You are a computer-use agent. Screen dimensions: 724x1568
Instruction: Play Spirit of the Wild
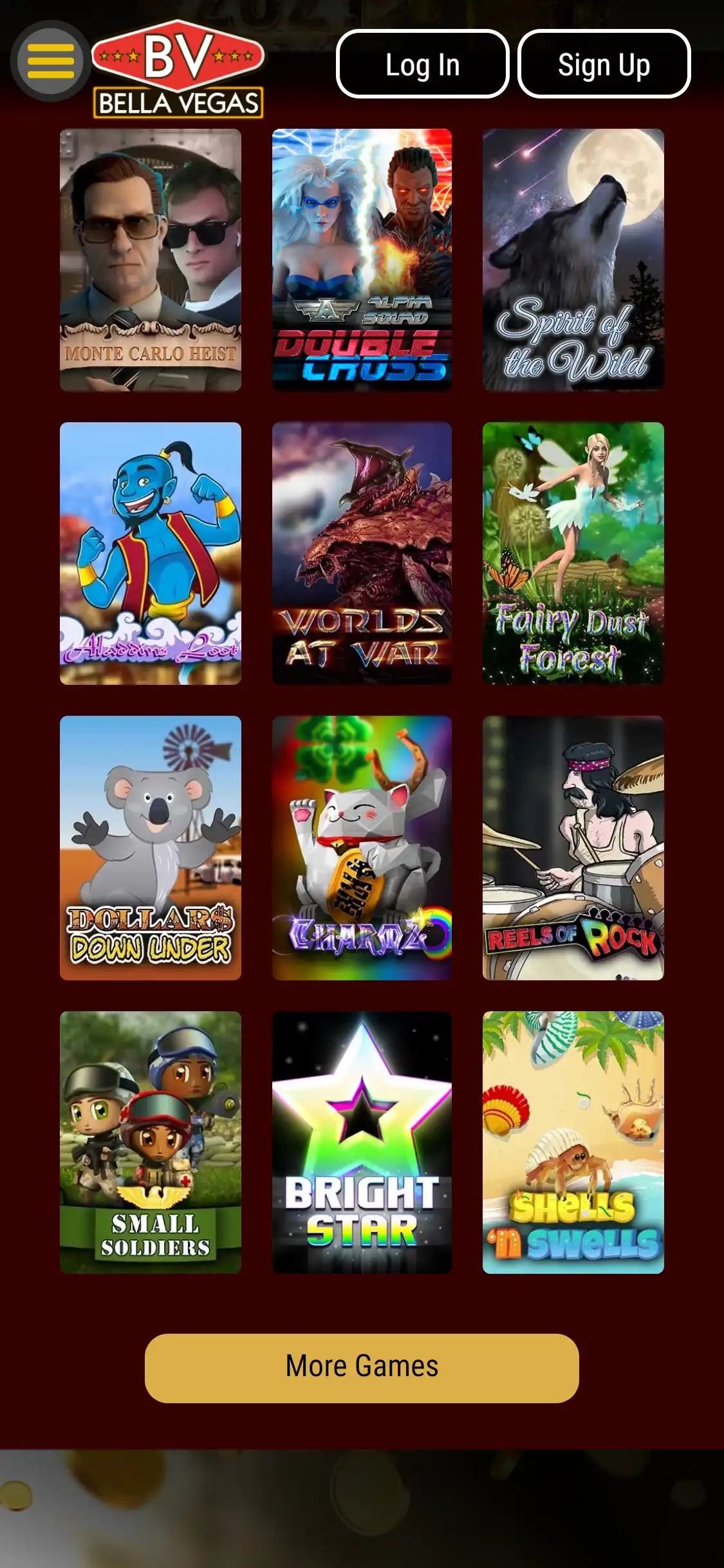[x=573, y=260]
